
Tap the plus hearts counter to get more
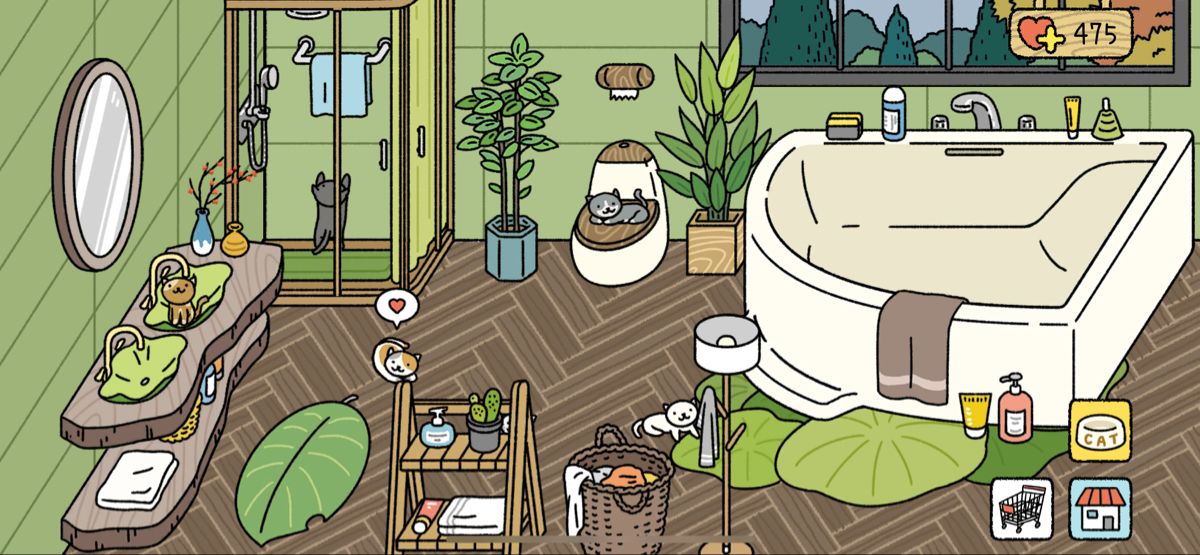[x=1070, y=34]
